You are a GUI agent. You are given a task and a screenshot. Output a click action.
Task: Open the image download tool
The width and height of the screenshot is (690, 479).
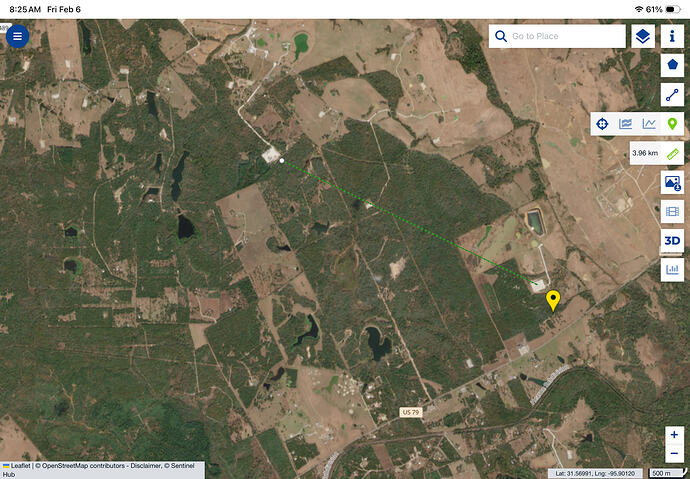click(x=673, y=183)
